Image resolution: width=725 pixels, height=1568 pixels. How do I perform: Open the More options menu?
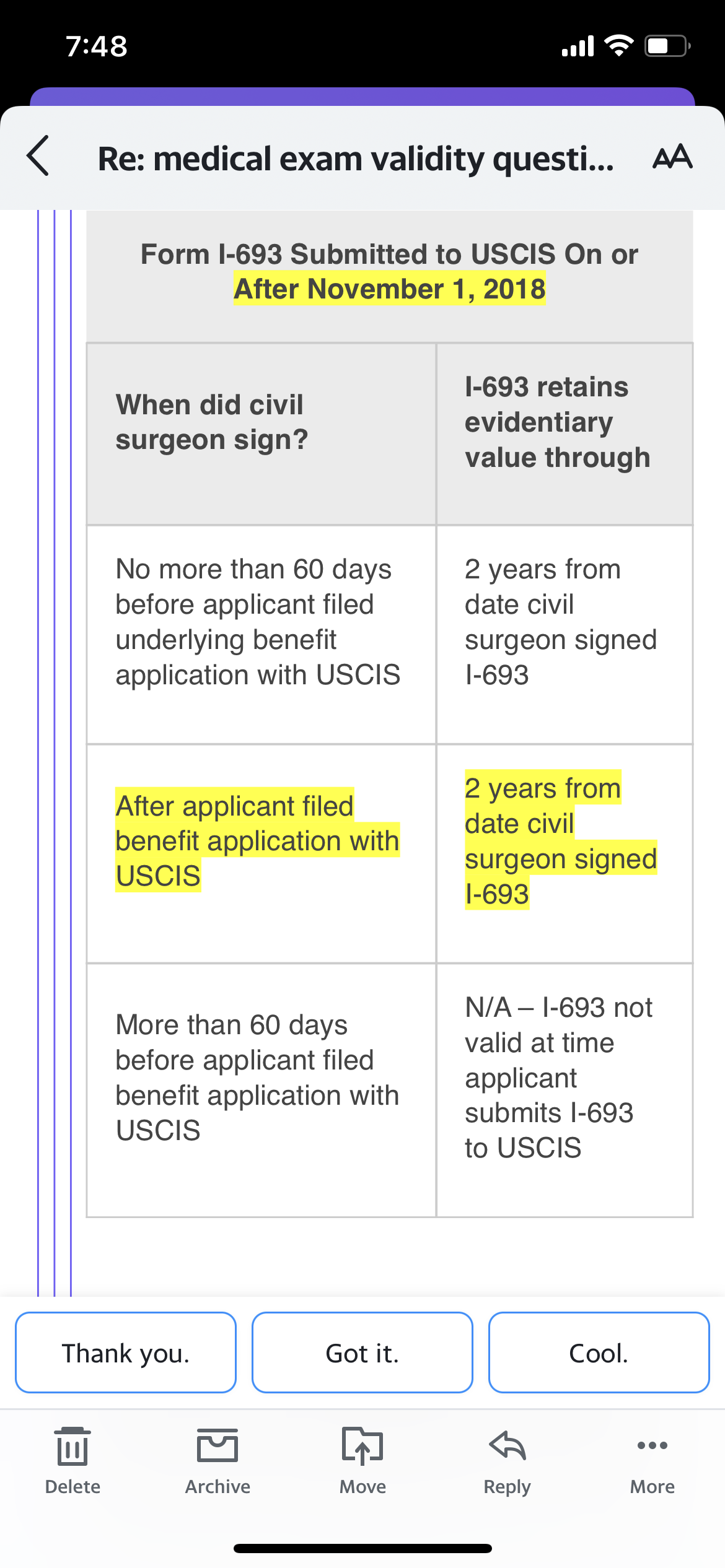(652, 1460)
